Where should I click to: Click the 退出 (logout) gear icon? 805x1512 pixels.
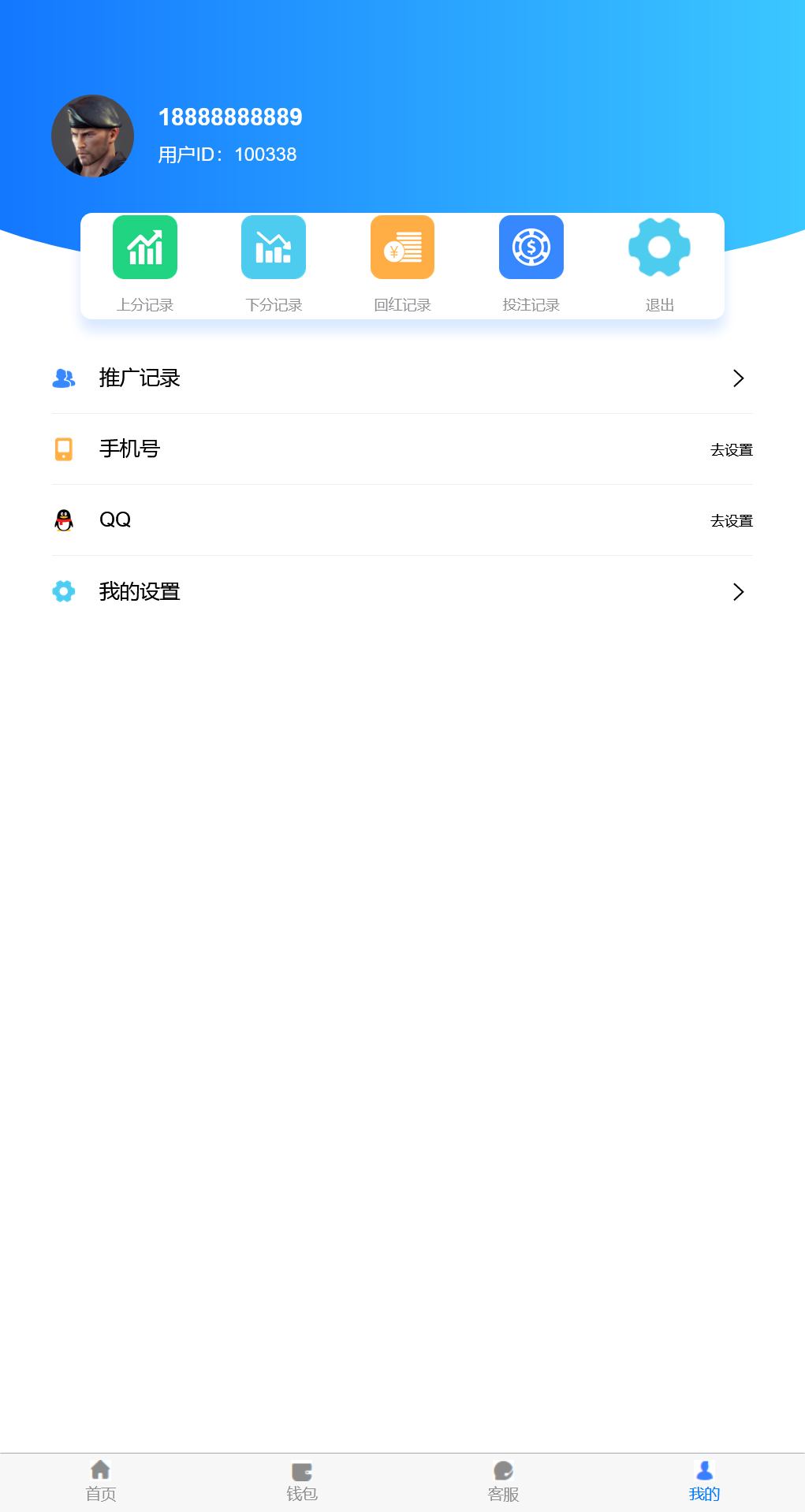tap(659, 247)
